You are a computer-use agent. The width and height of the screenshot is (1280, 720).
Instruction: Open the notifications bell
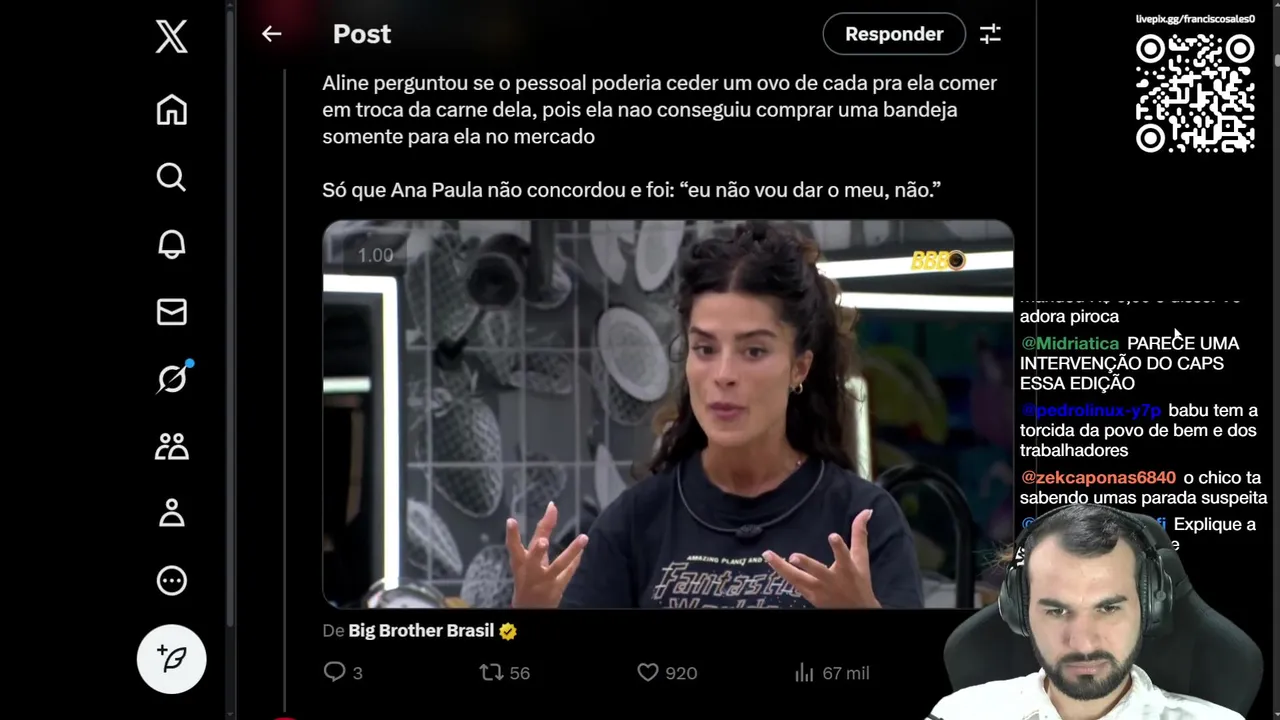[x=171, y=244]
